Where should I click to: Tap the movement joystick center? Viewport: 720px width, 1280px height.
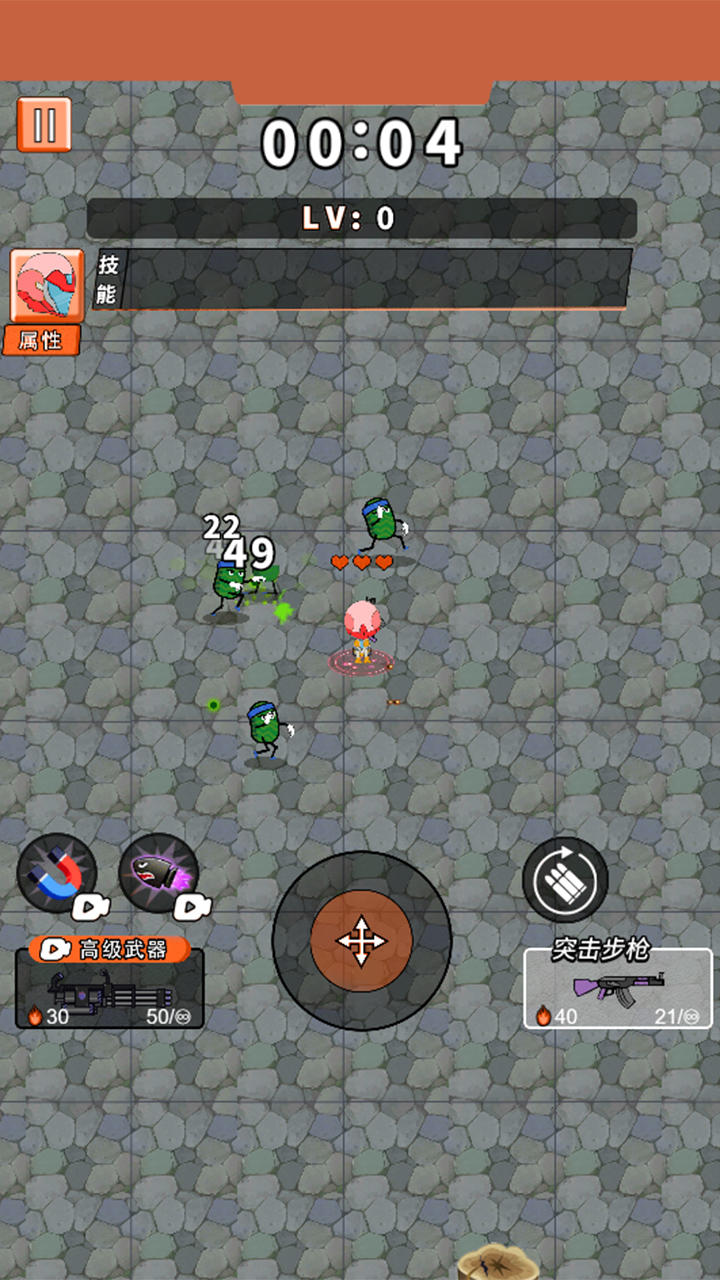361,940
